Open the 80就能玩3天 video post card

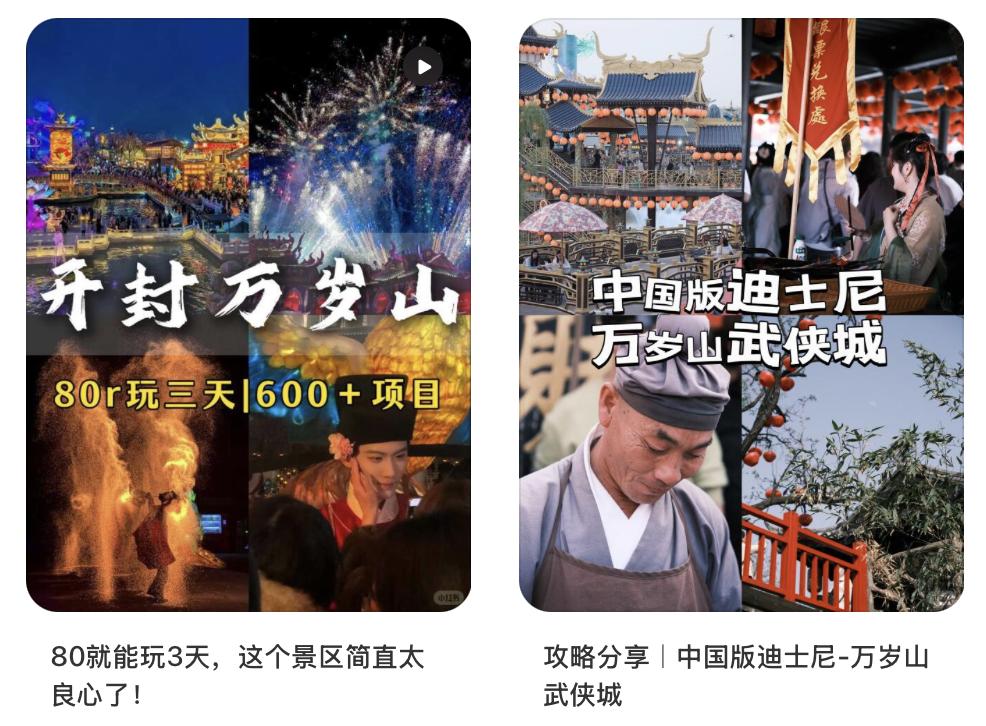click(x=248, y=315)
